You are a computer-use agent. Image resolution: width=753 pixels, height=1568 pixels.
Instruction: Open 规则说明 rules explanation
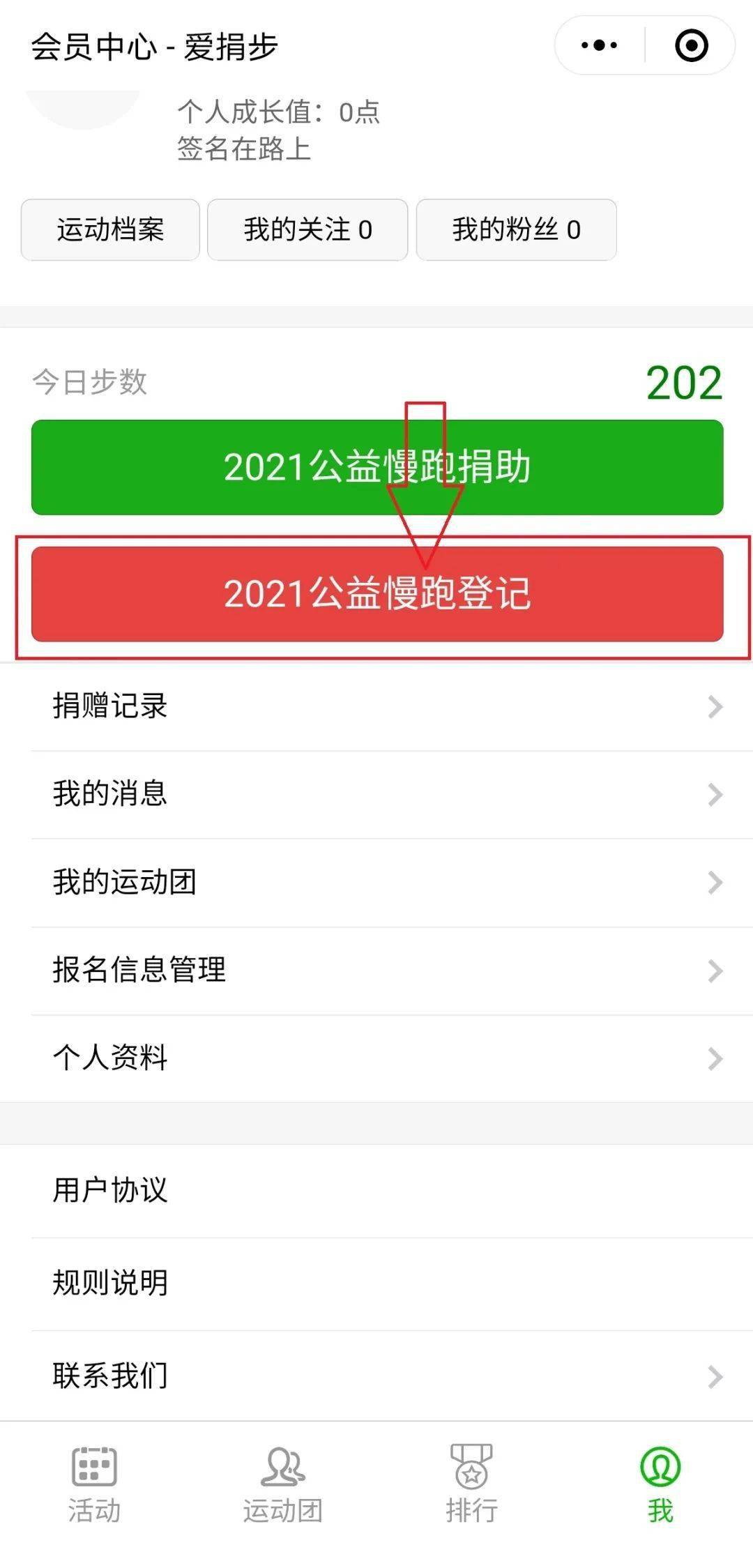(376, 1283)
